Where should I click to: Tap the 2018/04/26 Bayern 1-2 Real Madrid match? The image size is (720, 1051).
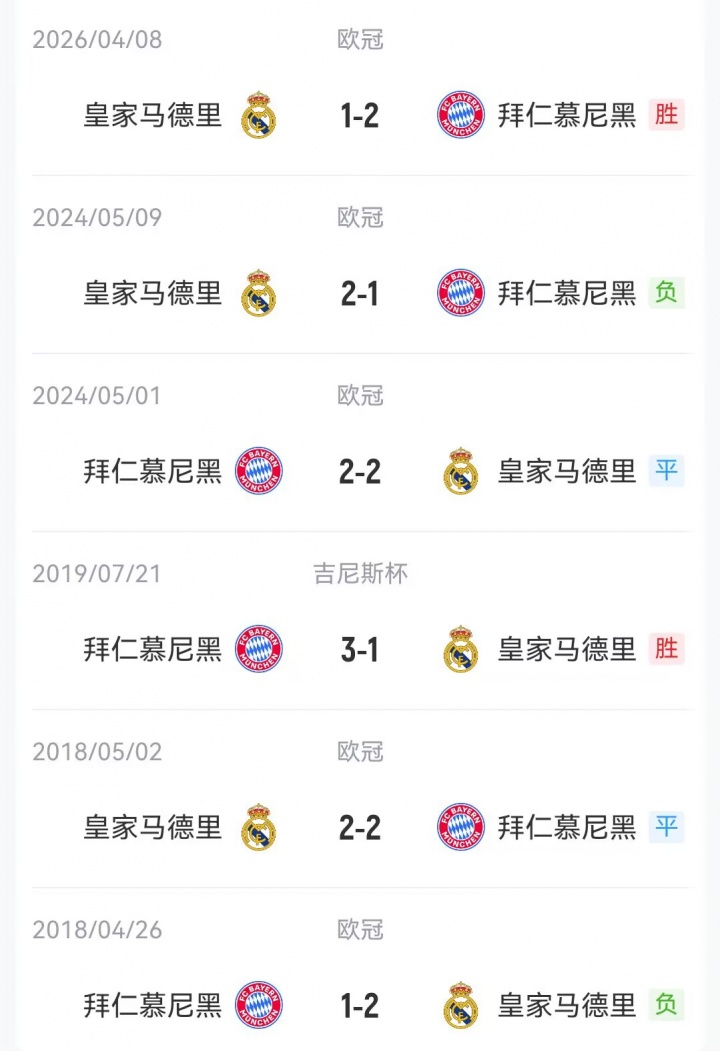(360, 1005)
